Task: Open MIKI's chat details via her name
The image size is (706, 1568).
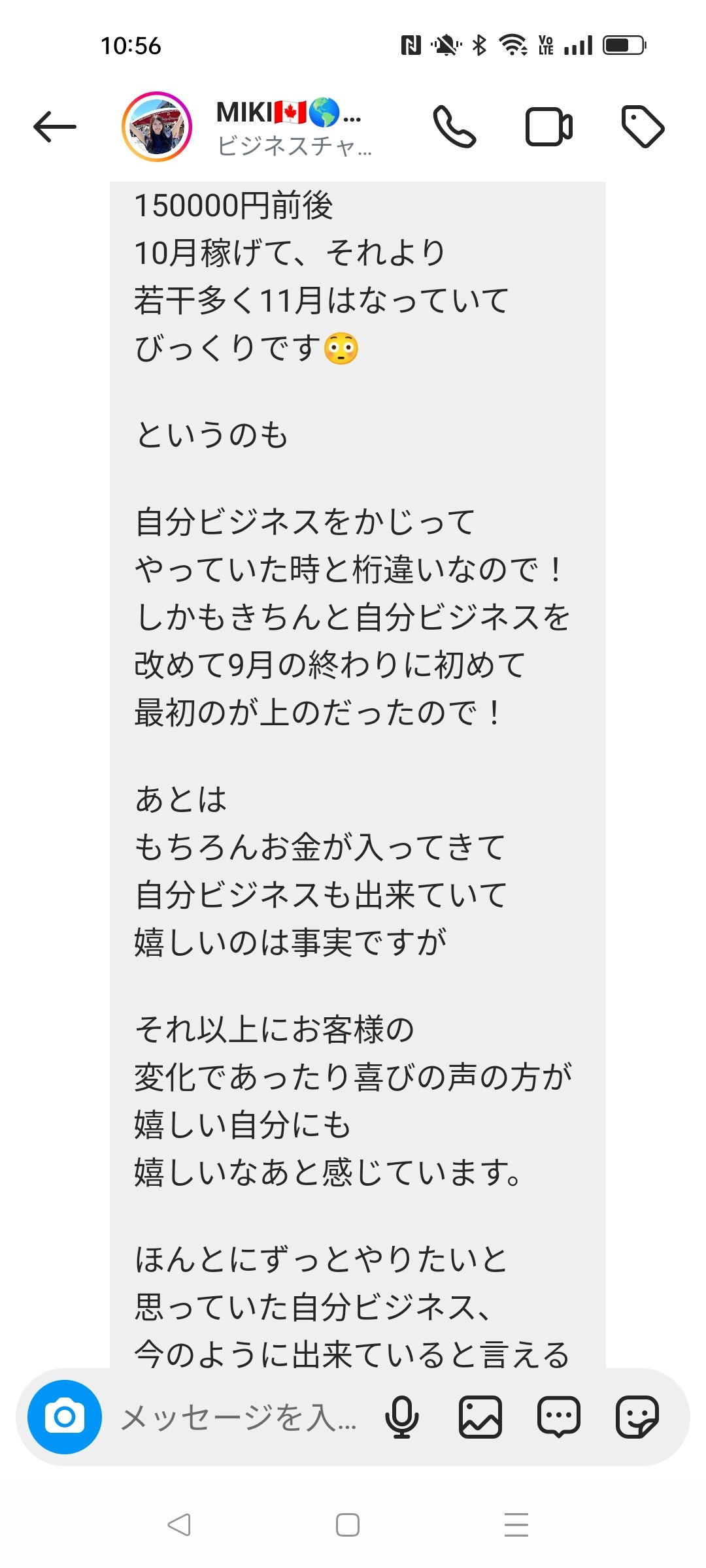Action: pyautogui.click(x=288, y=112)
